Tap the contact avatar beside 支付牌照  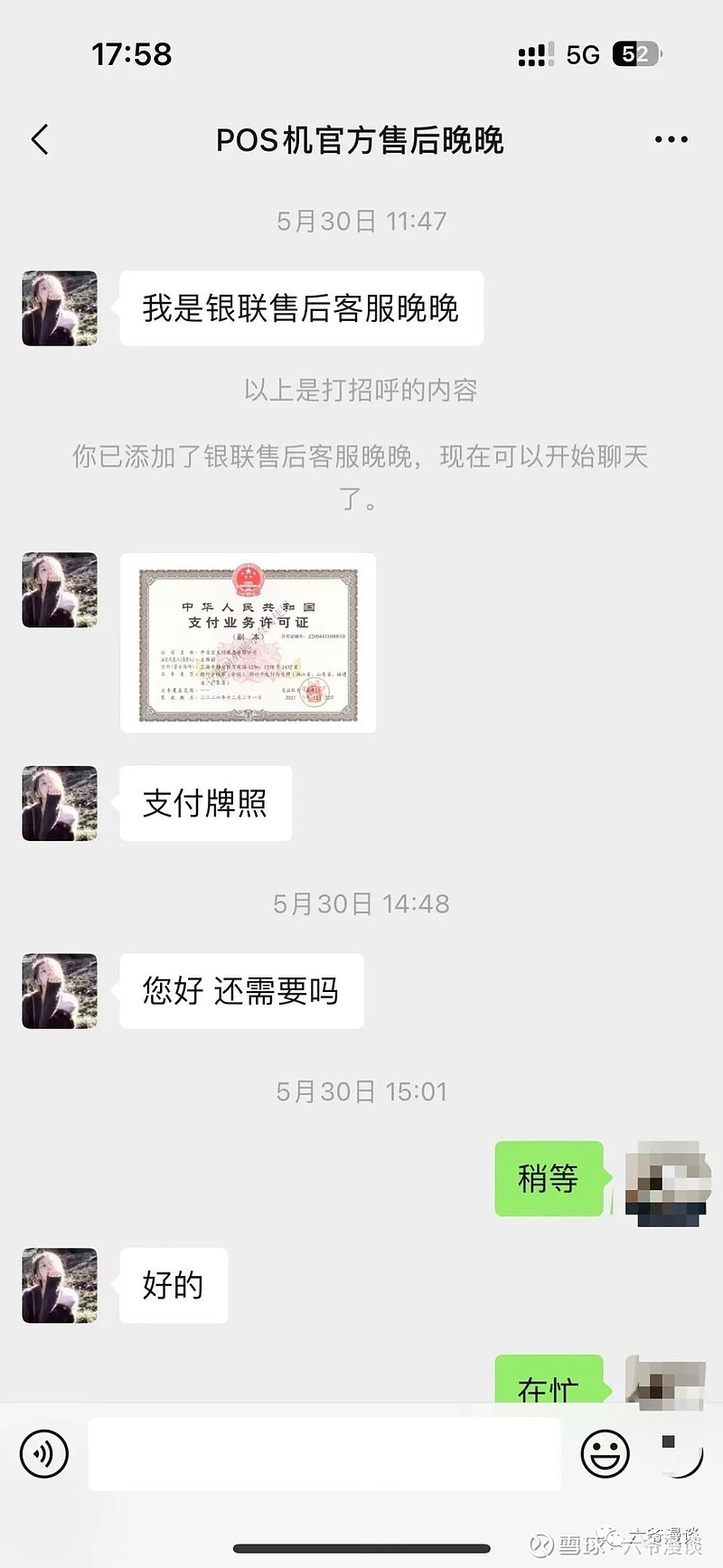click(x=60, y=803)
